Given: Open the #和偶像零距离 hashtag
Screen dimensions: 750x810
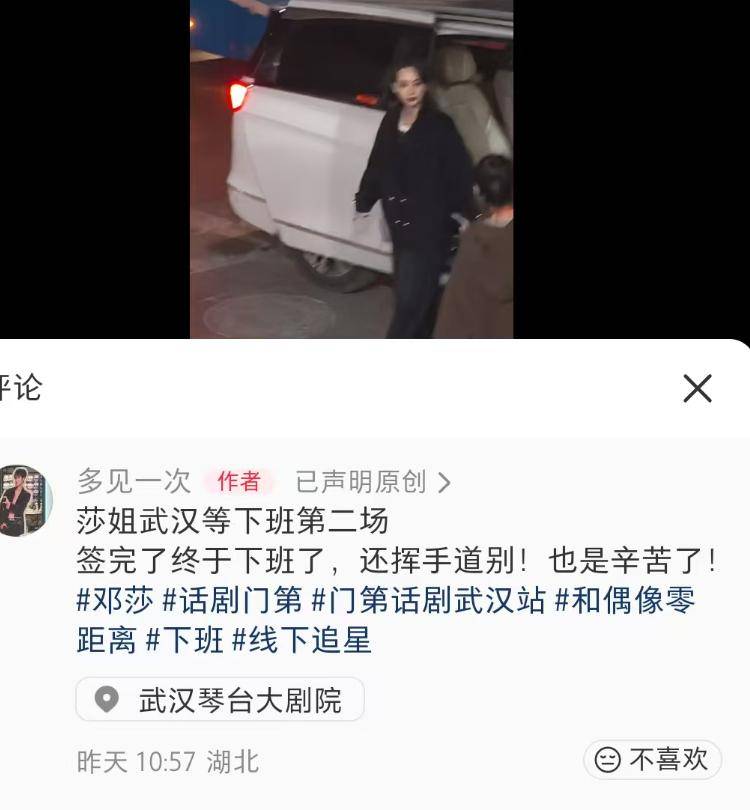Looking at the screenshot, I should [625, 600].
